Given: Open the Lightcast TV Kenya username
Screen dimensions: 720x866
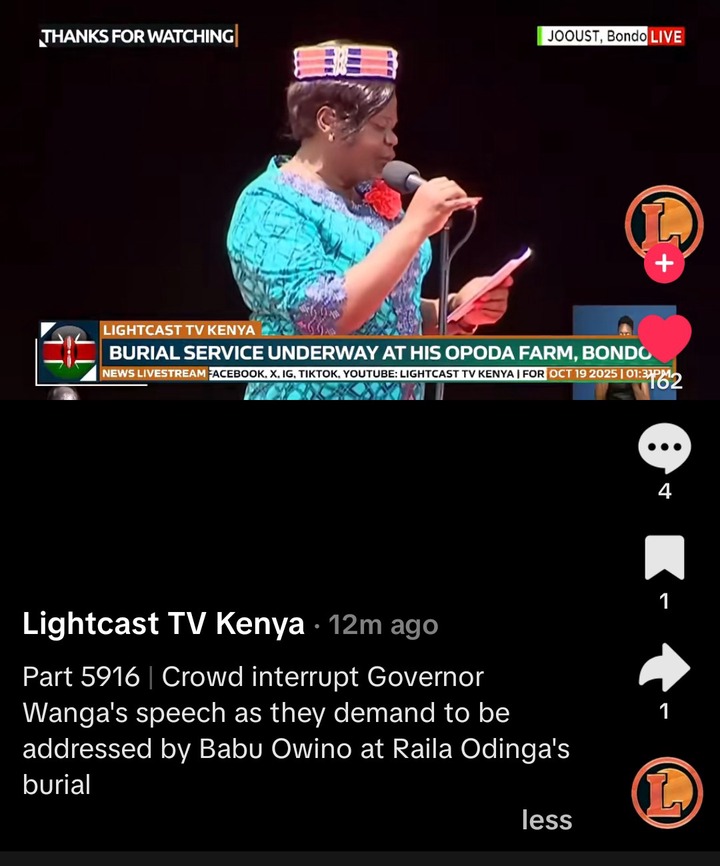Looking at the screenshot, I should (163, 625).
